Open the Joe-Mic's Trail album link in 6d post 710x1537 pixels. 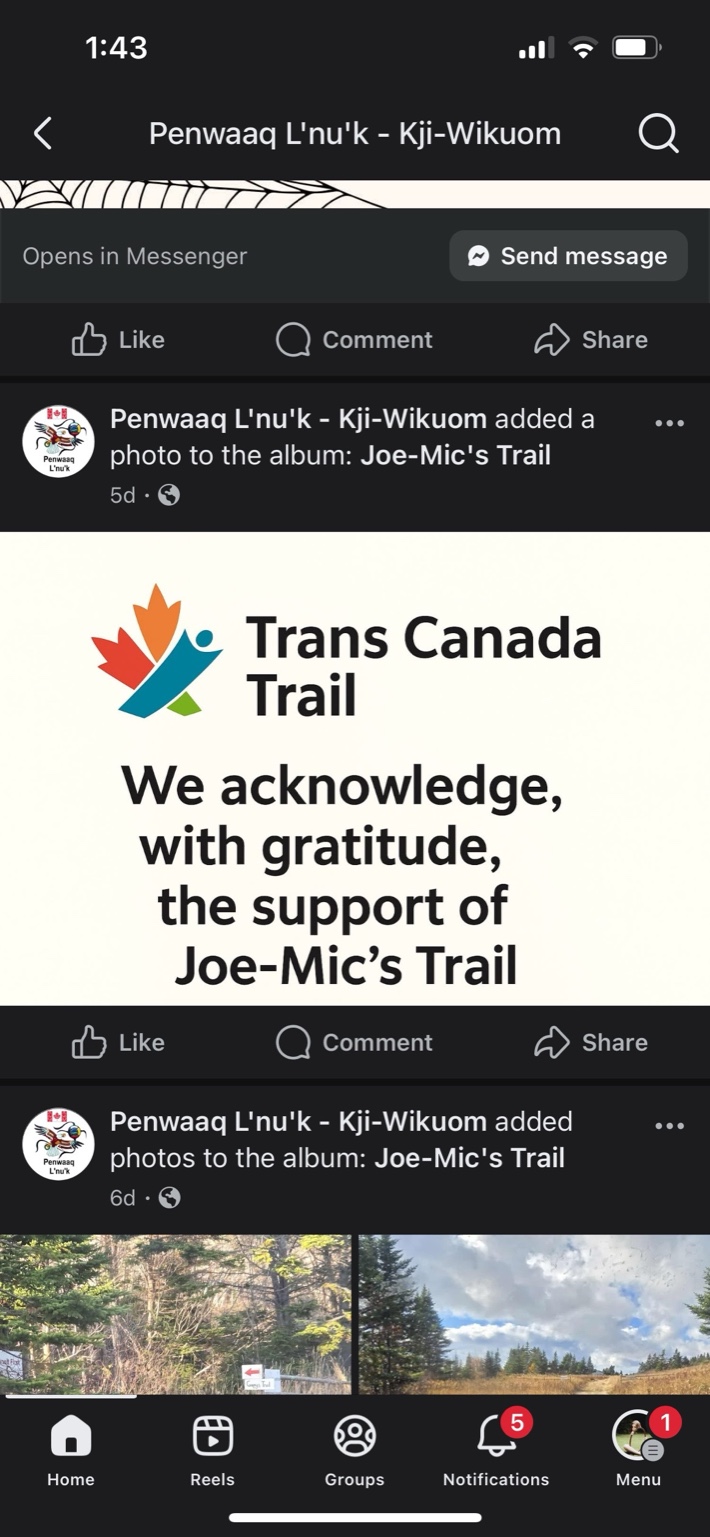point(469,1158)
